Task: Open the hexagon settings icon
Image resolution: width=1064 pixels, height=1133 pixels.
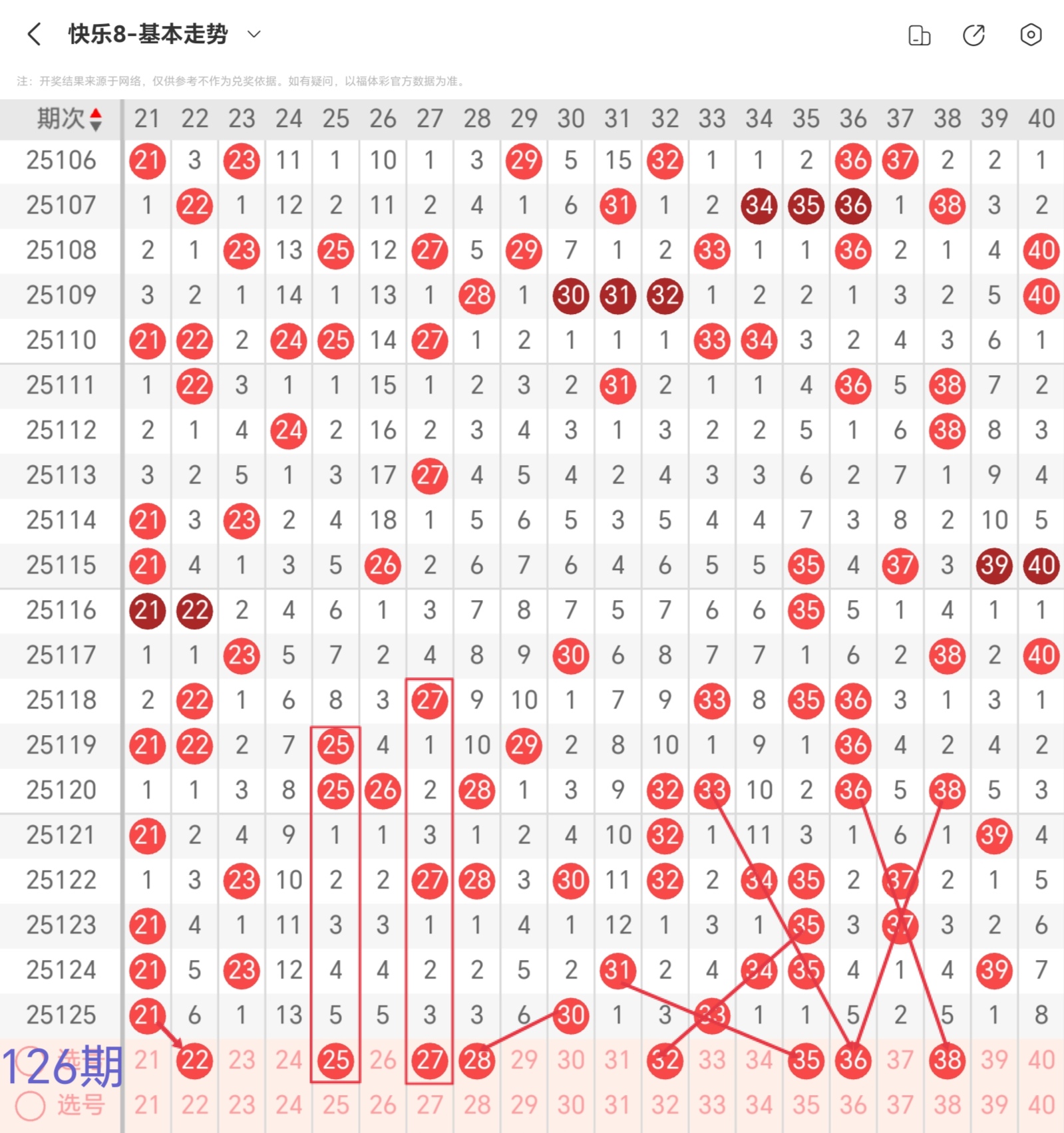Action: click(1030, 35)
